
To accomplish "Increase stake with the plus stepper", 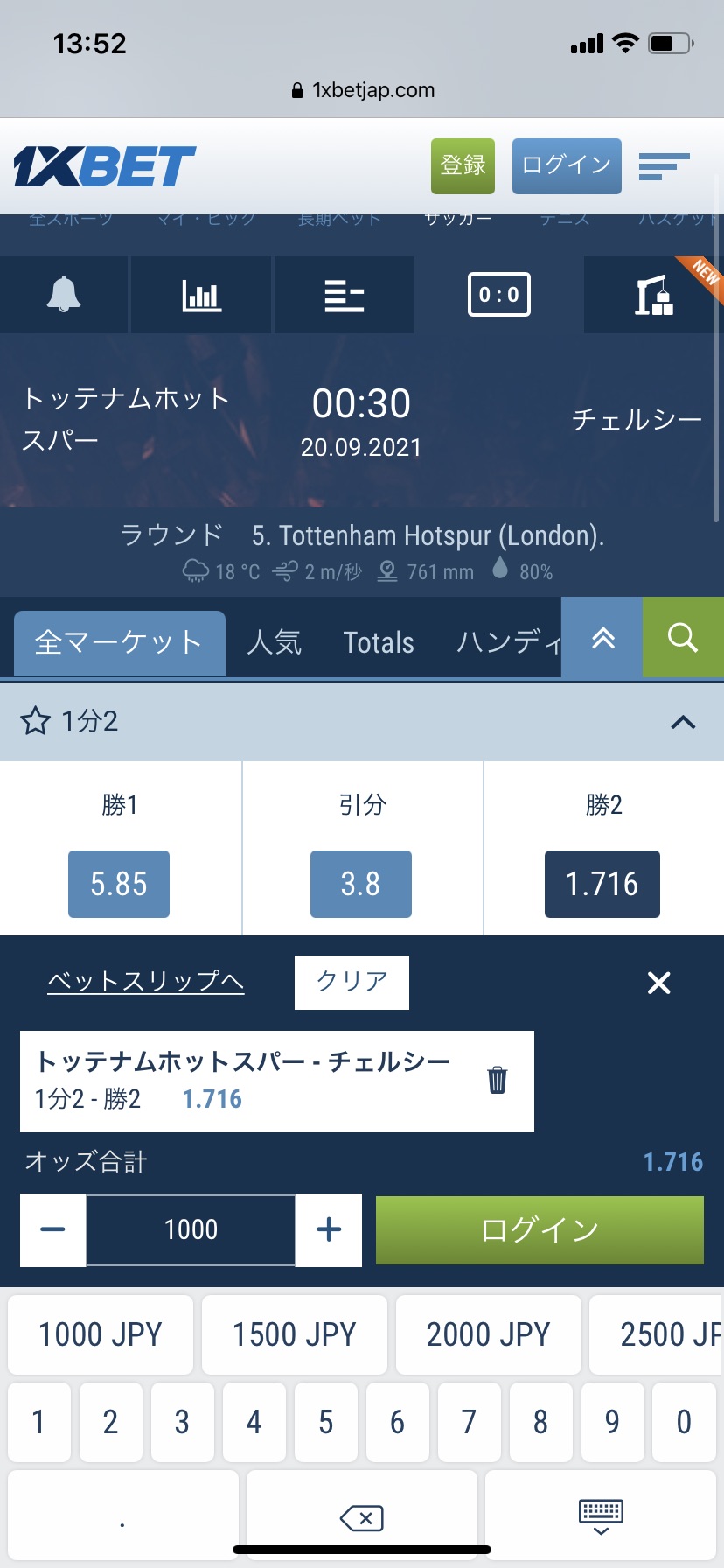I will 329,1229.
